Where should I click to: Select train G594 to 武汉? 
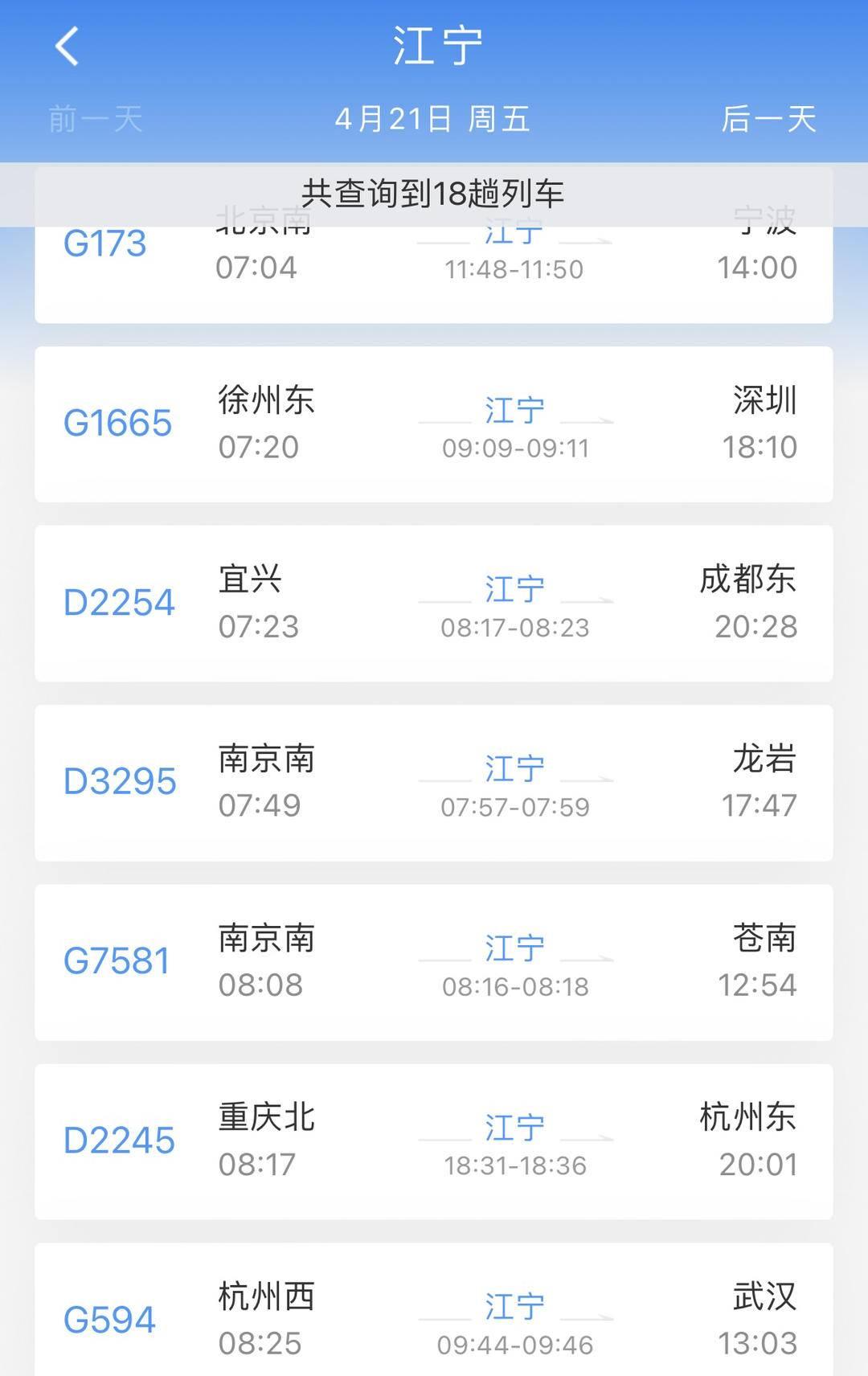click(x=434, y=1317)
